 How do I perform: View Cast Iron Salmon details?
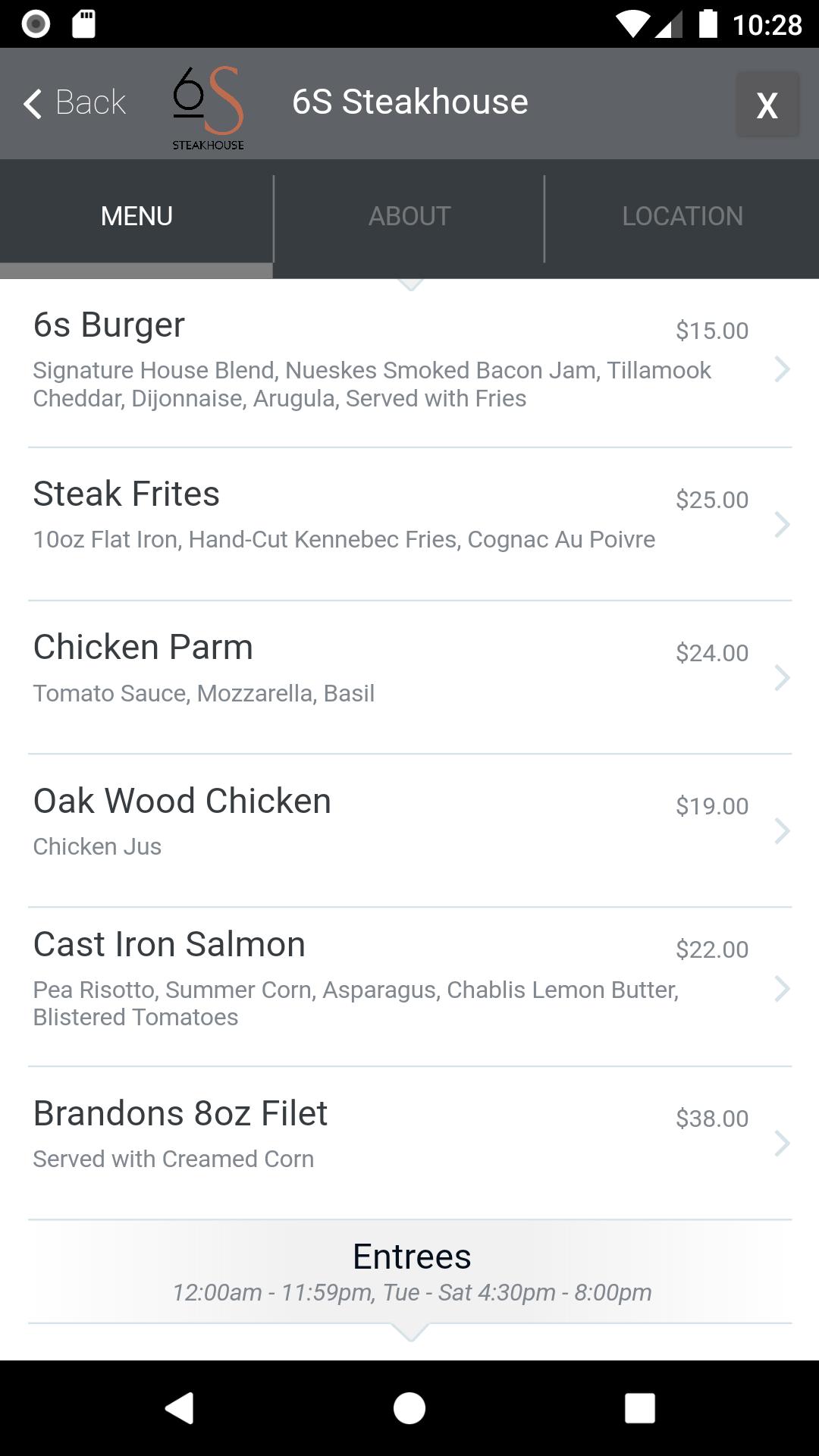point(409,987)
